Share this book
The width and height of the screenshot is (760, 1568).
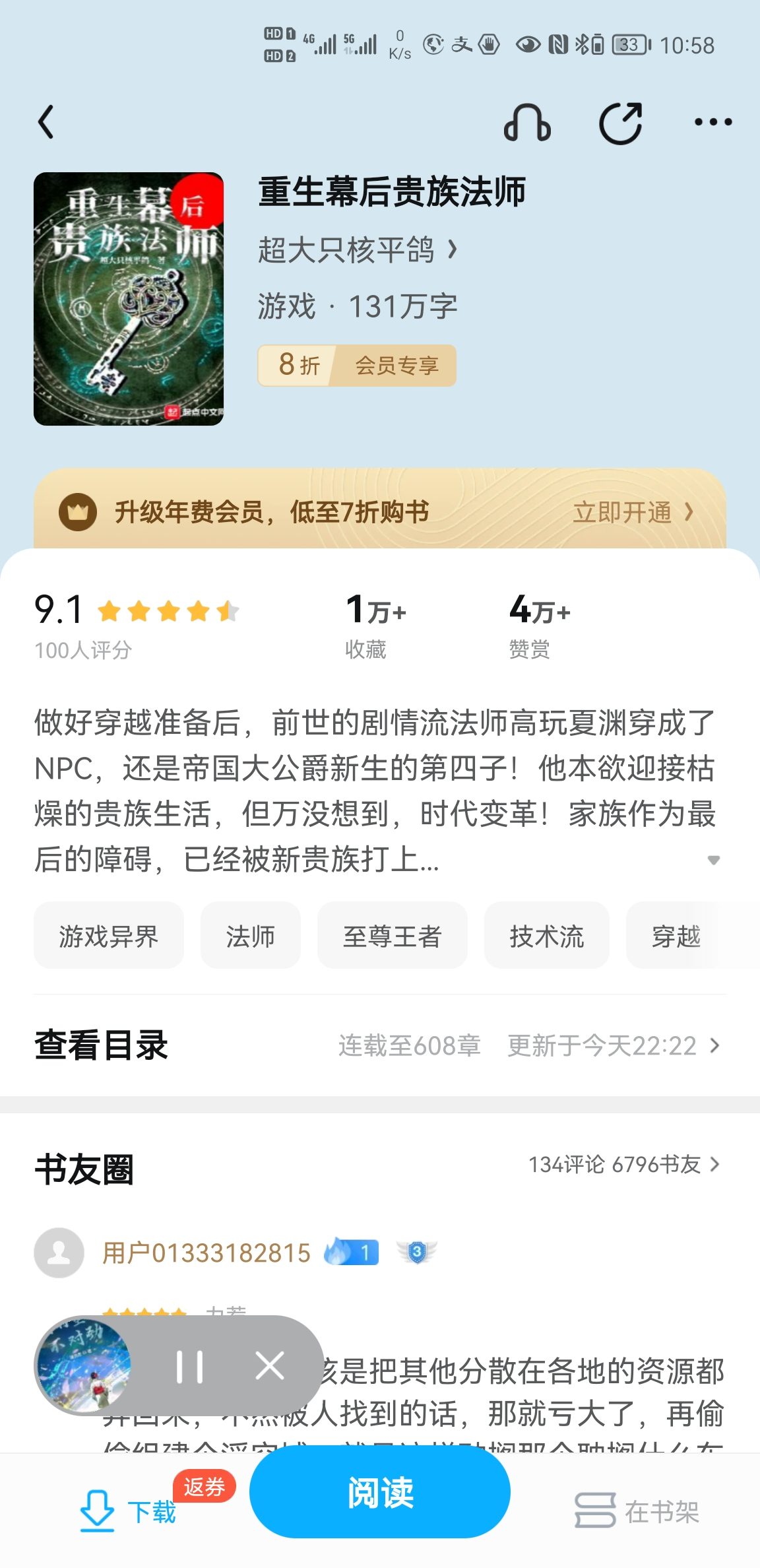pyautogui.click(x=620, y=123)
